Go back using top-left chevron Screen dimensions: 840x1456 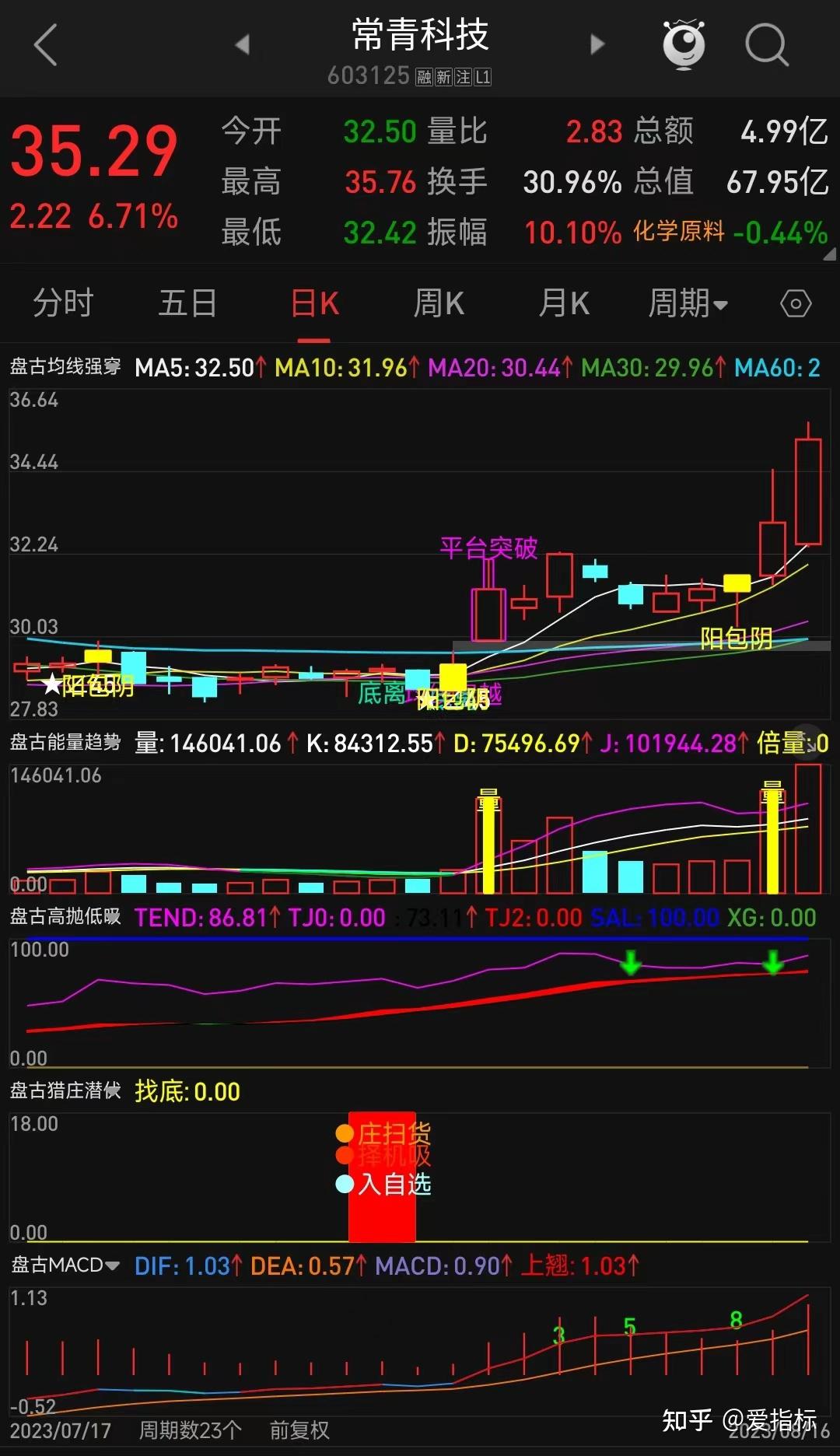[x=44, y=44]
